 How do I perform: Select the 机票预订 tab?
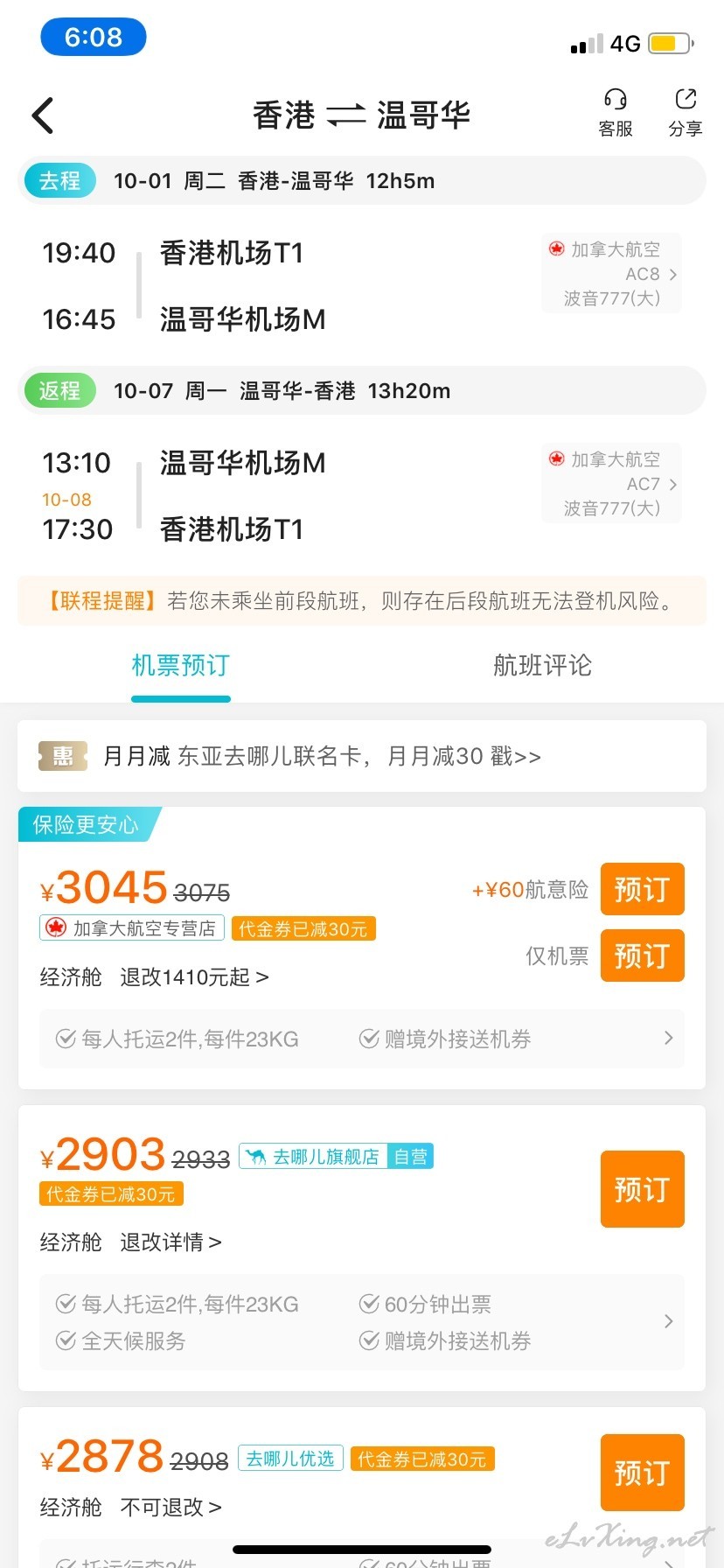click(180, 666)
